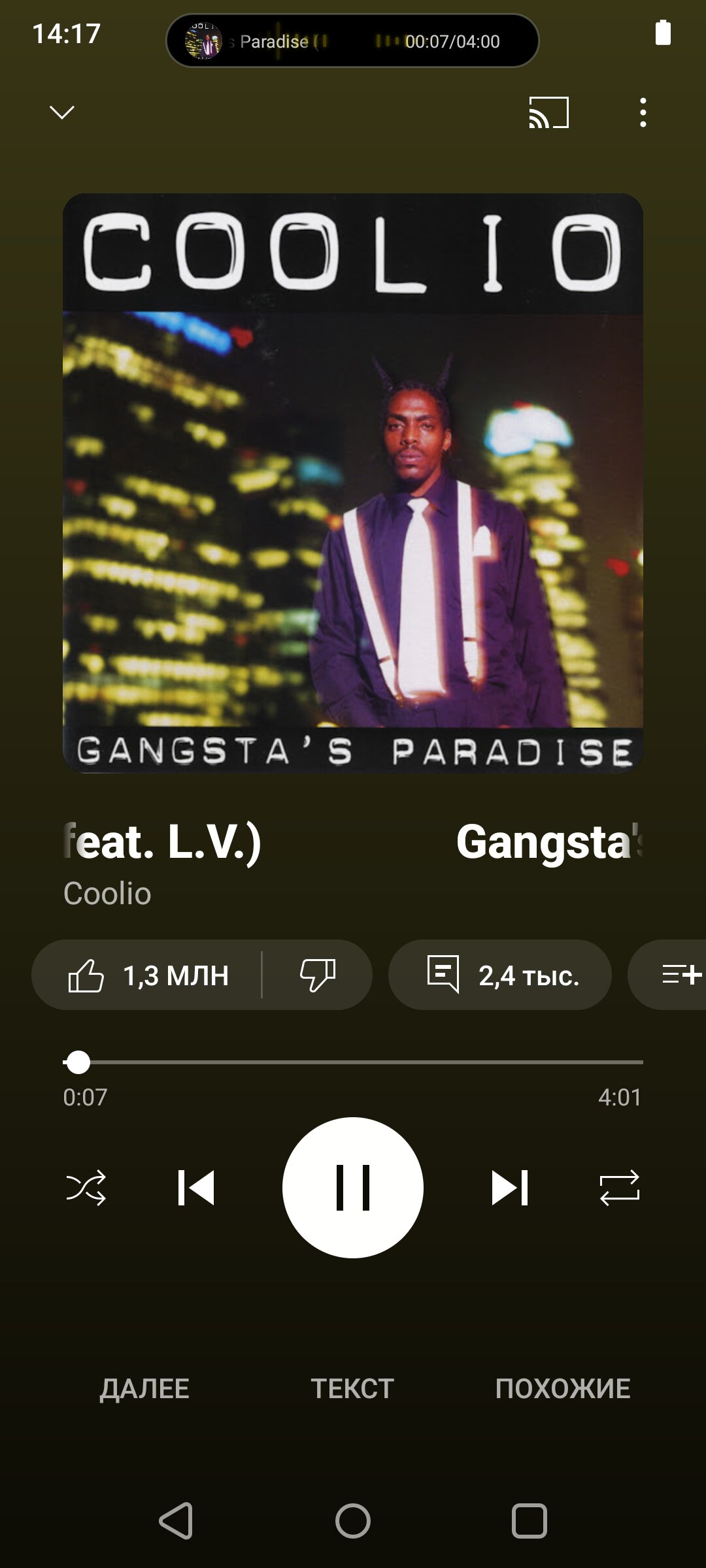Go to the system home screen
This screenshot has height=1568, width=706.
point(353,1521)
